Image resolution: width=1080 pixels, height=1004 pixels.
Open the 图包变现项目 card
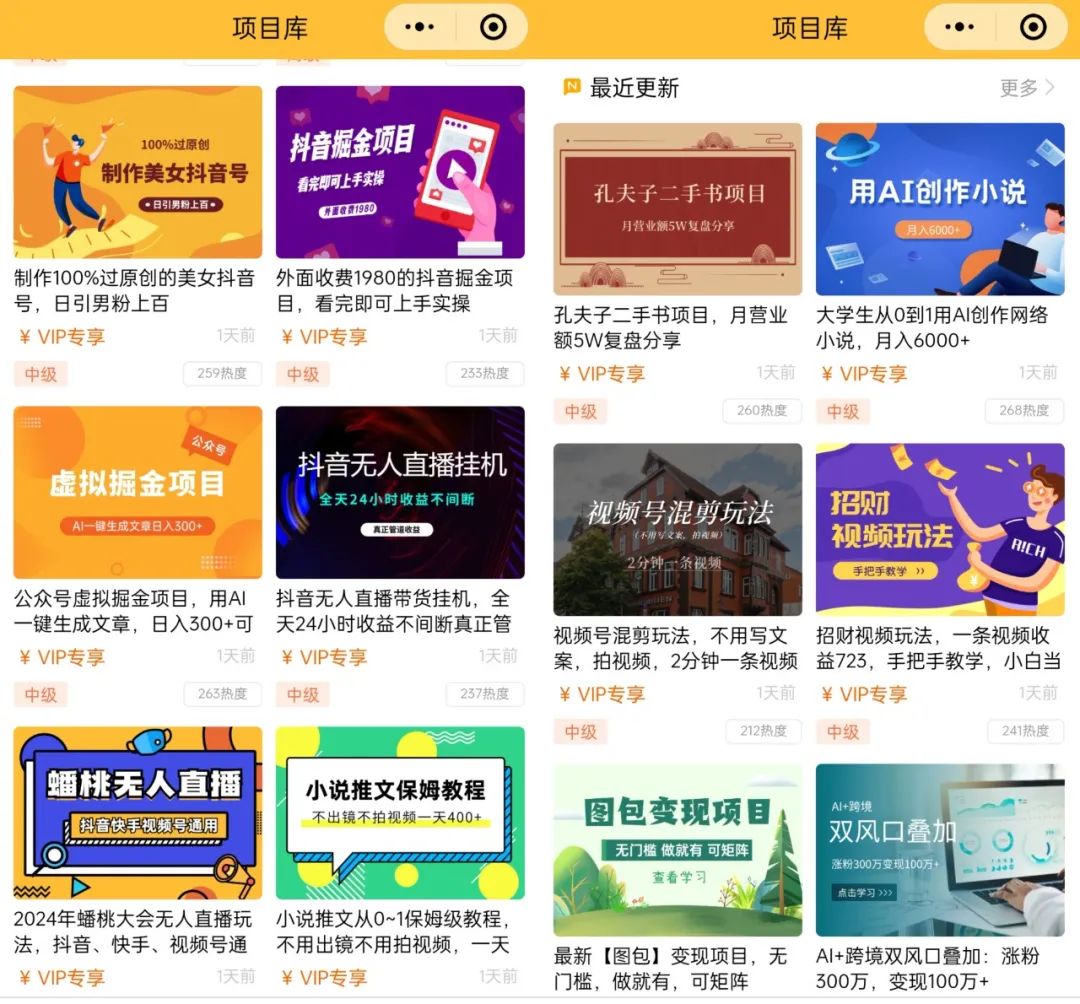pyautogui.click(x=678, y=850)
